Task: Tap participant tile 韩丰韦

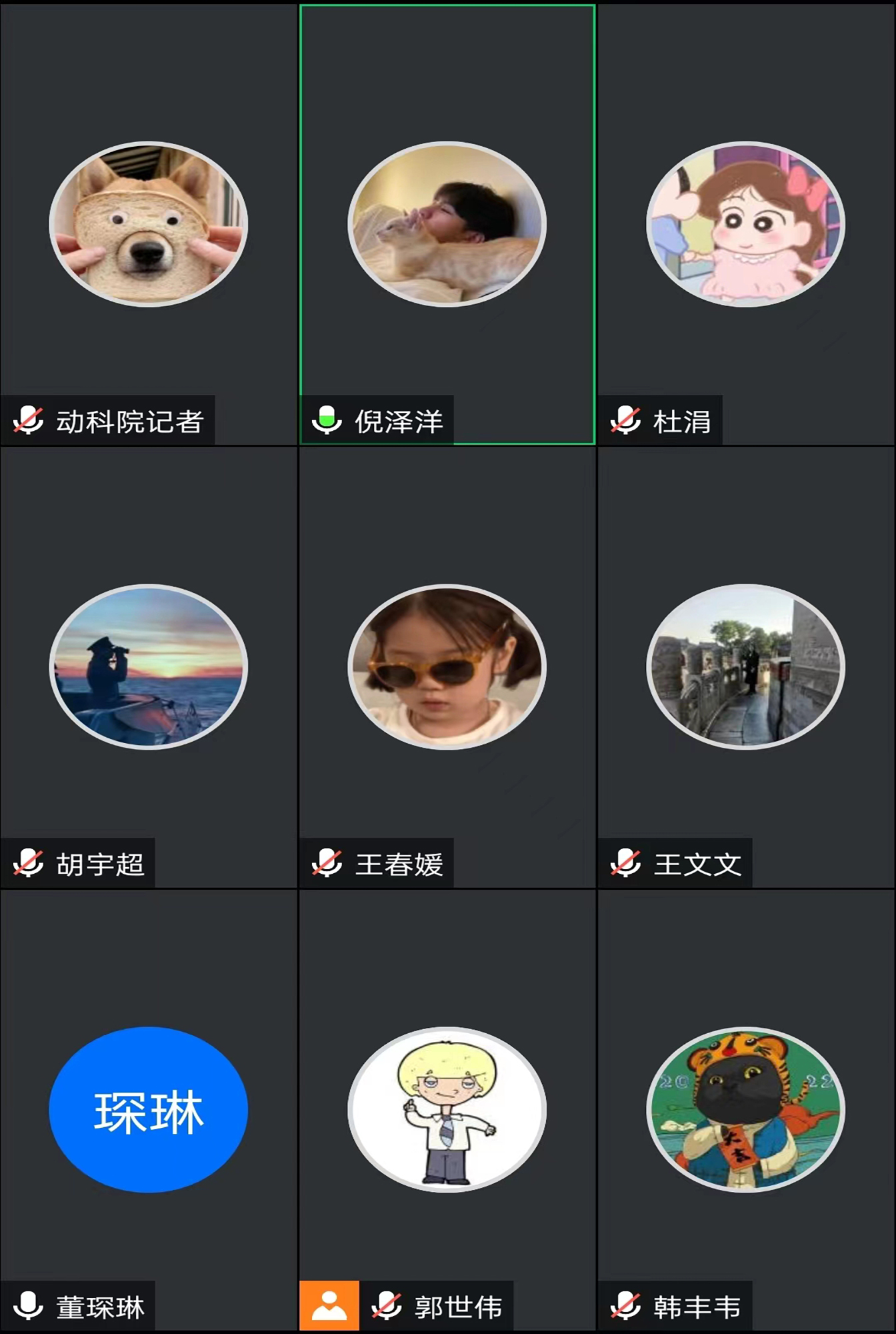Action: (745, 1110)
